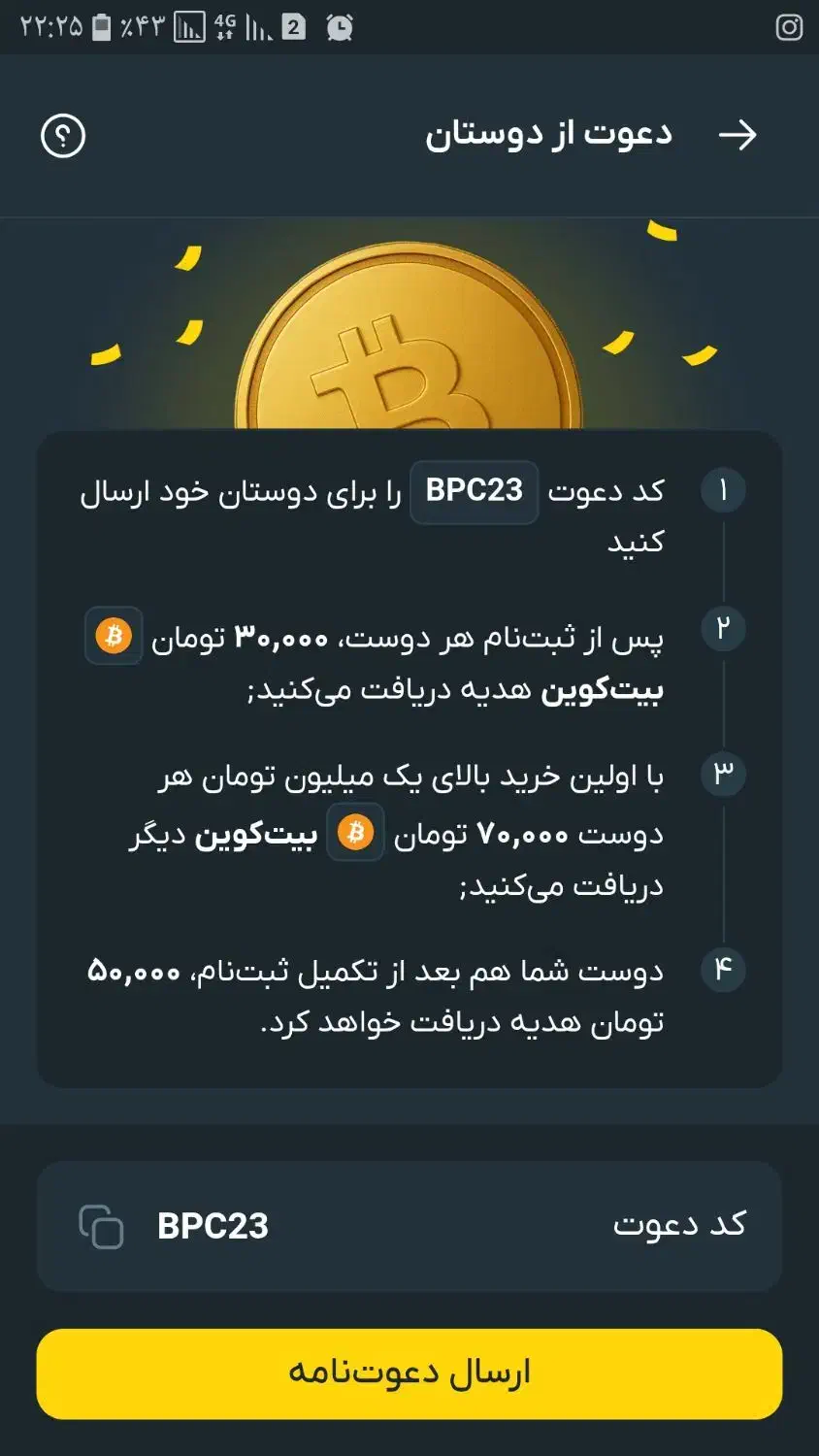
Task: Open the help icon on invite screen
Action: pos(62,136)
